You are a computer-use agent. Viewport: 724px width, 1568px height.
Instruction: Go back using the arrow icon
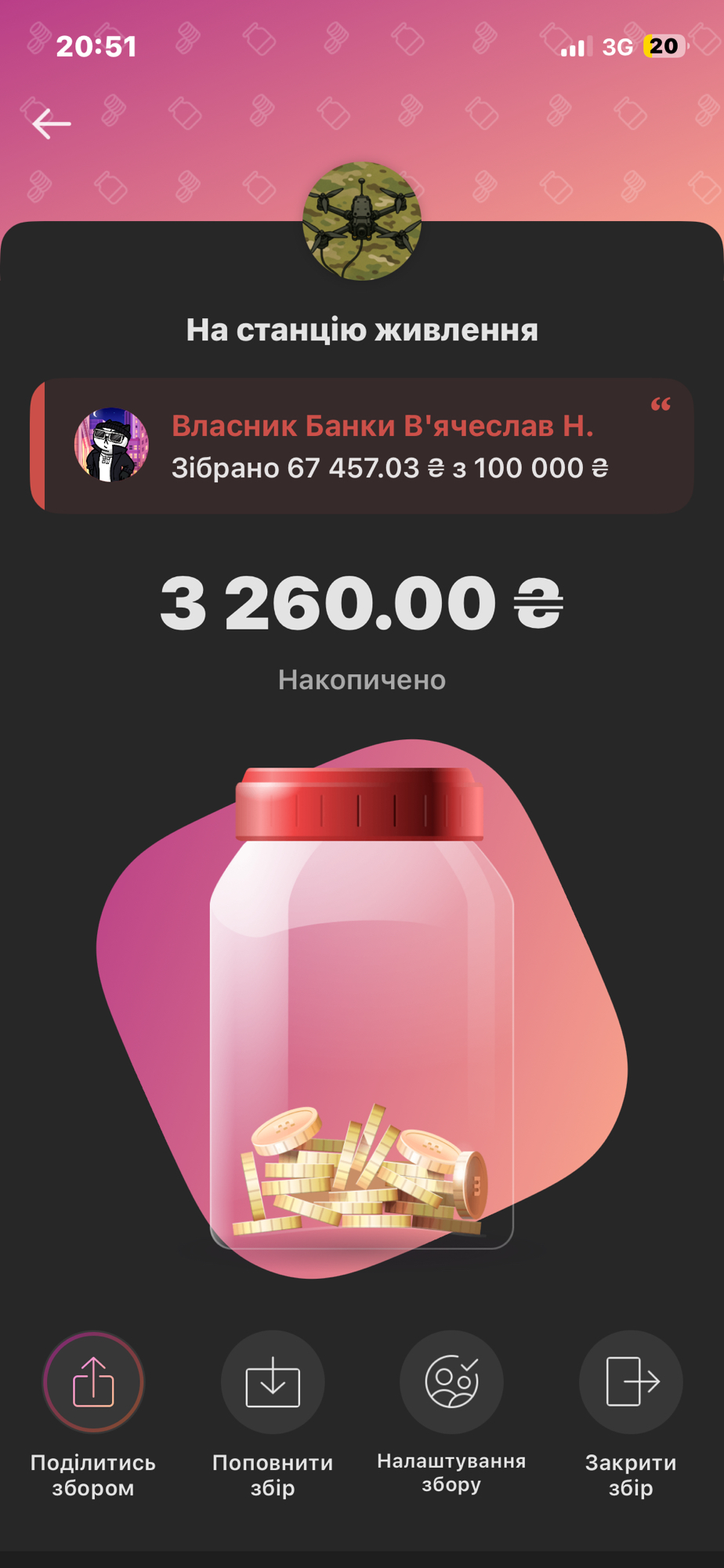click(x=52, y=124)
